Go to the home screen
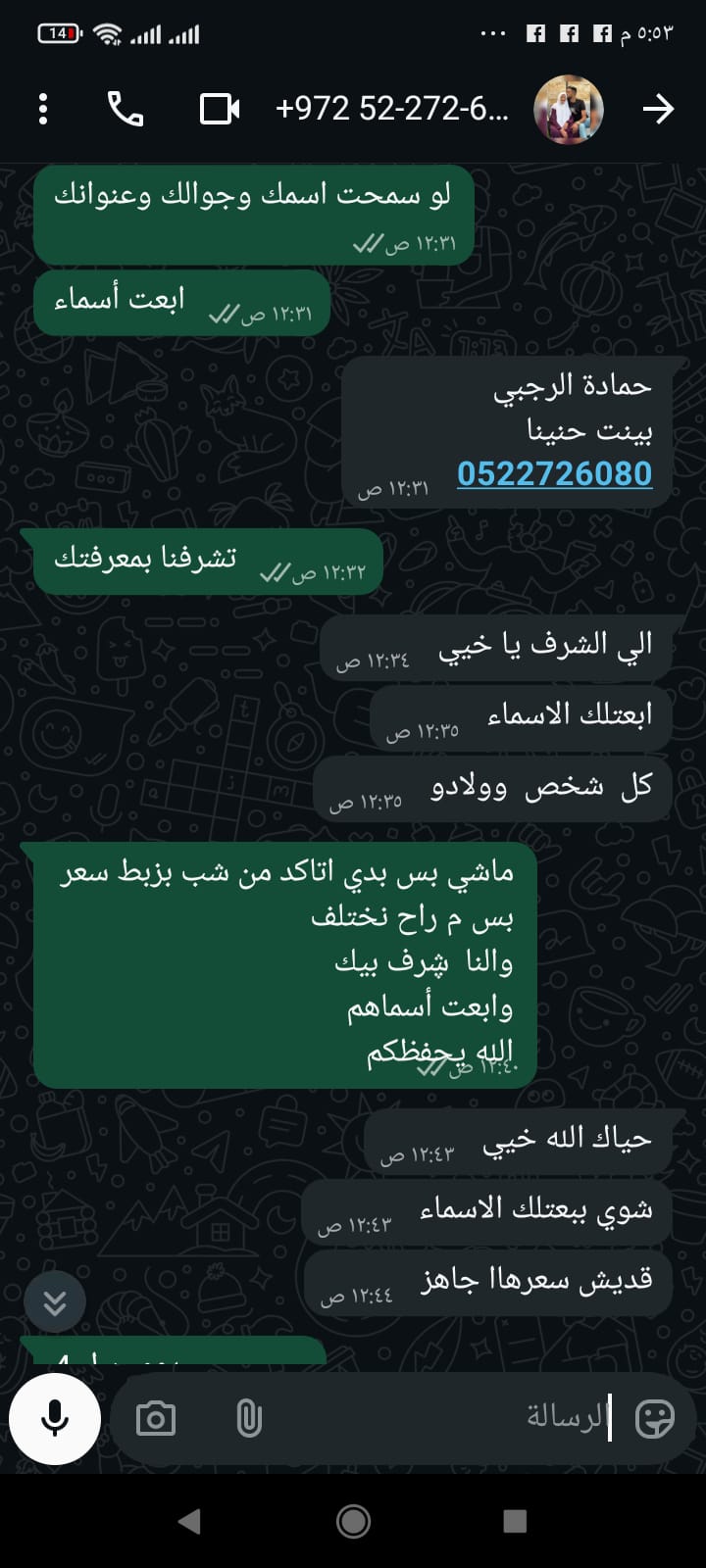 353,1521
